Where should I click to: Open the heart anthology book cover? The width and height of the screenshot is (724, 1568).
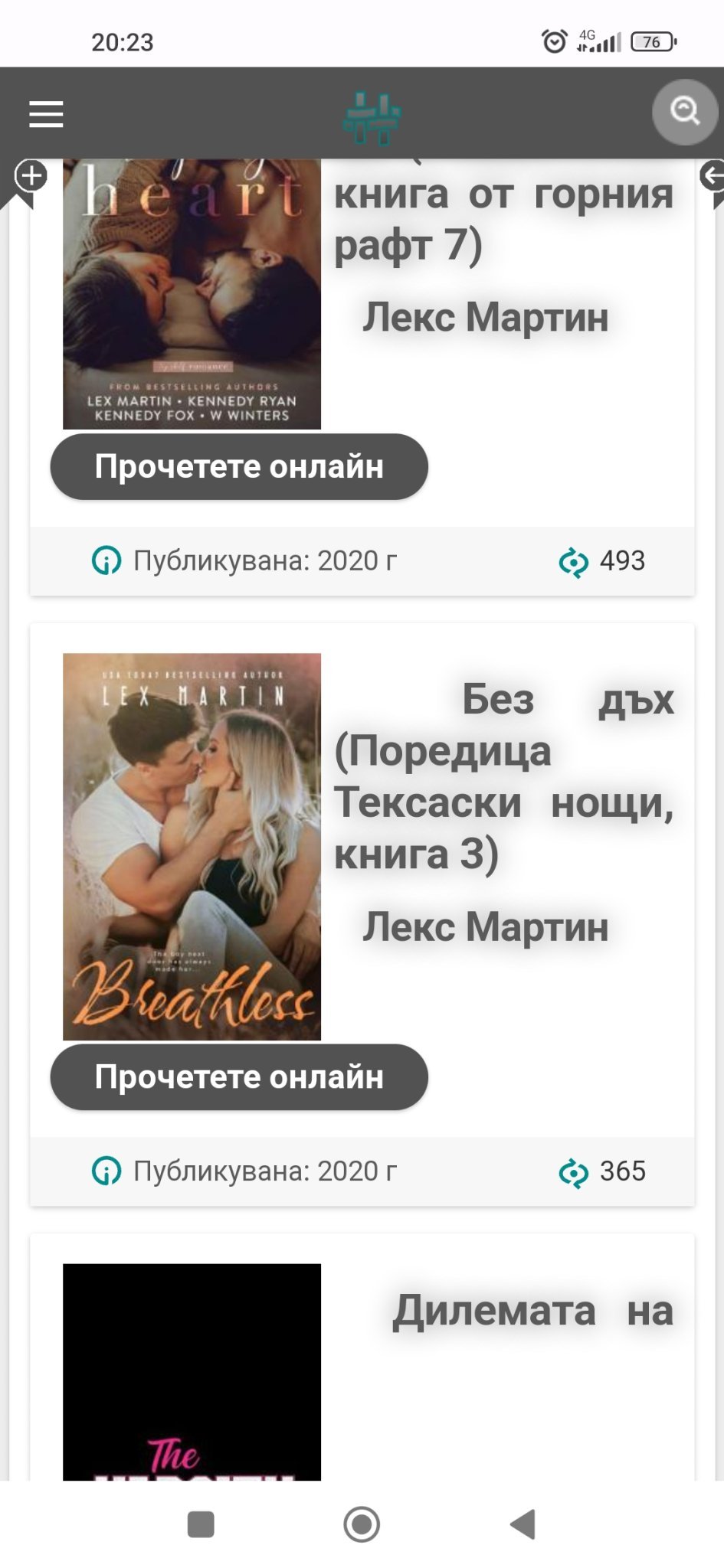coord(192,295)
